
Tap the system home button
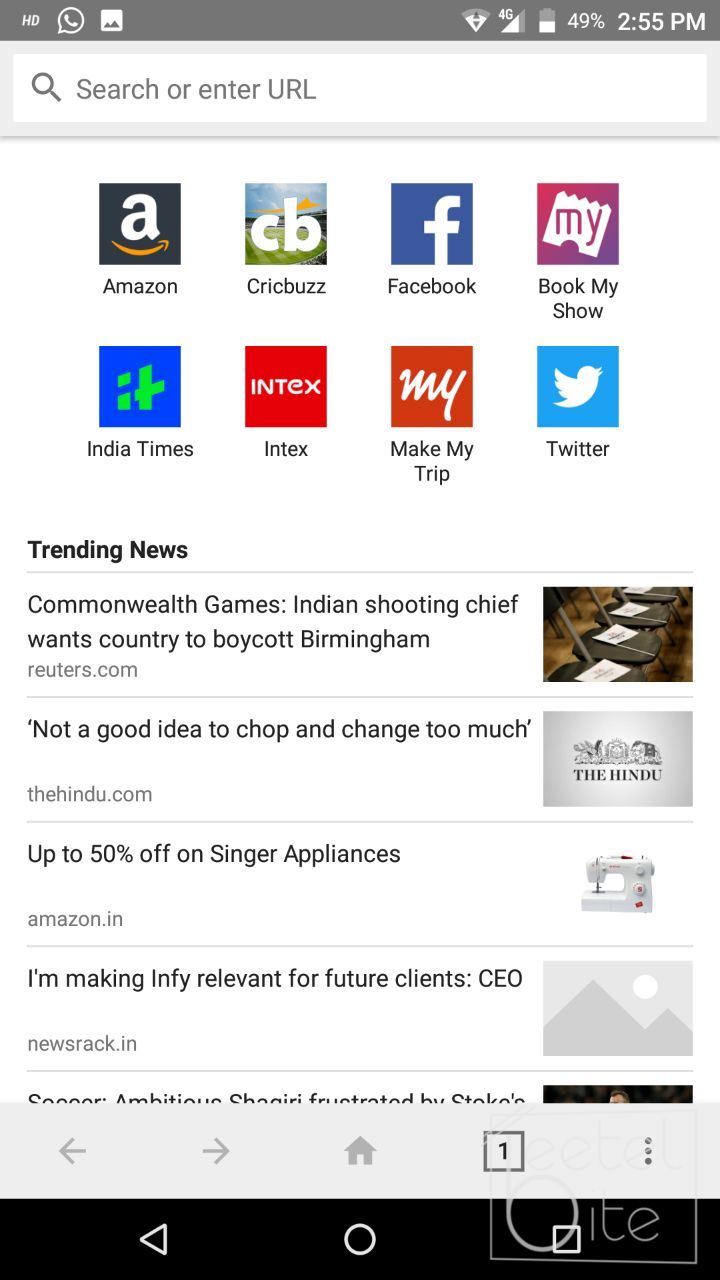pyautogui.click(x=360, y=1240)
